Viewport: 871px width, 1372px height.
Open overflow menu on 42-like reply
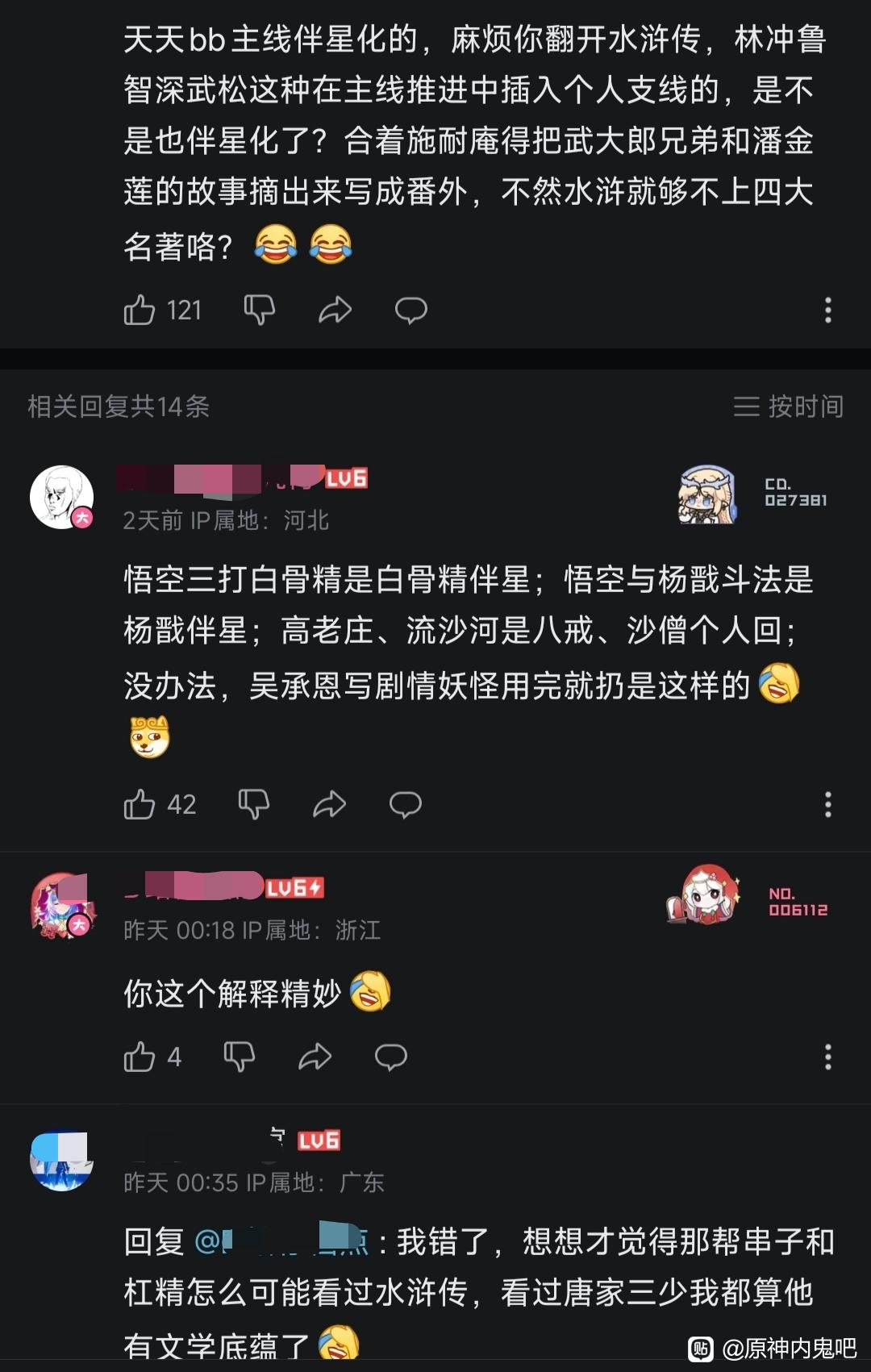(827, 804)
